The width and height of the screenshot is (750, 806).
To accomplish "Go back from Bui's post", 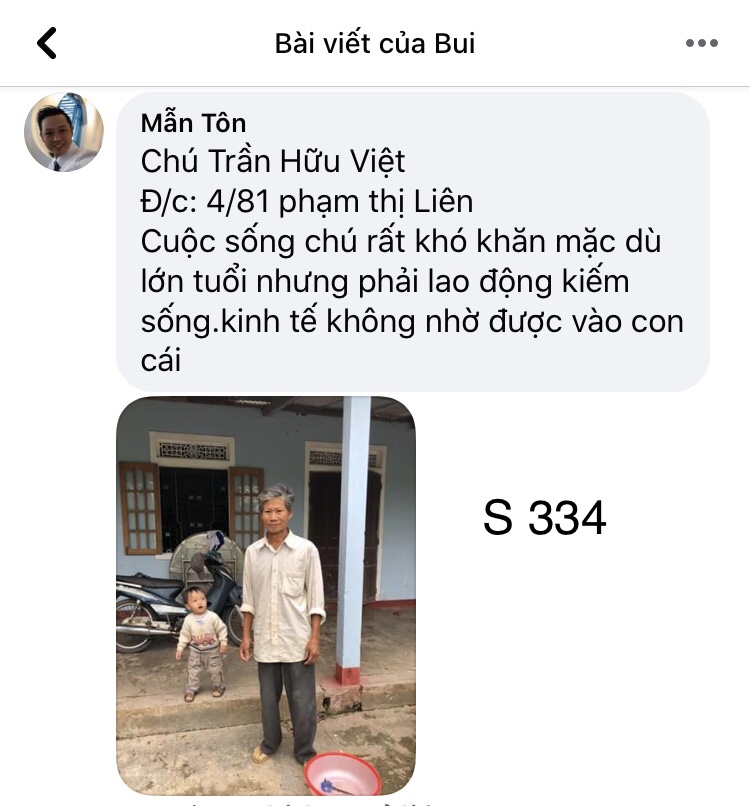I will tap(47, 43).
